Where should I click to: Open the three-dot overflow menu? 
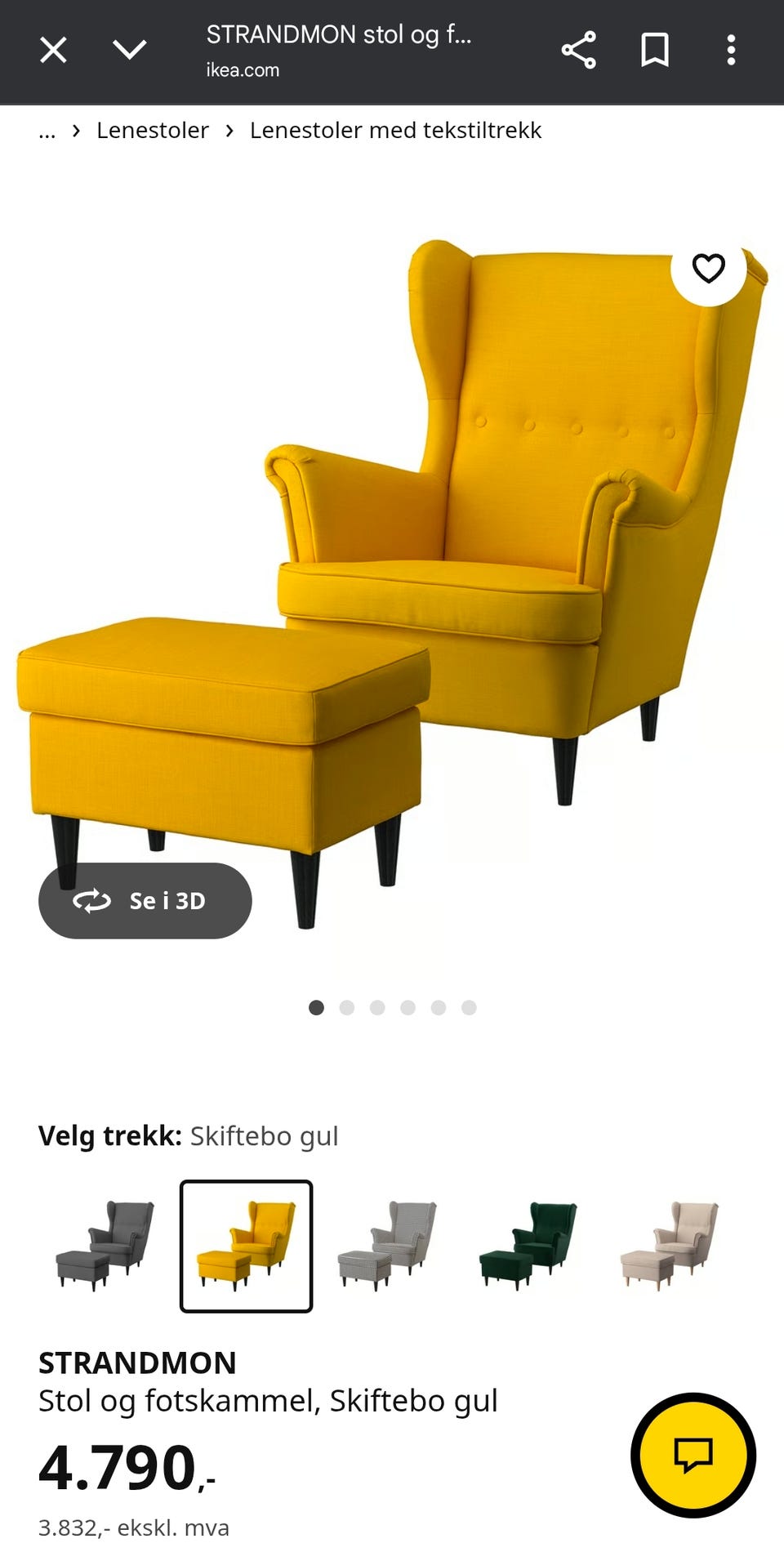[x=730, y=51]
